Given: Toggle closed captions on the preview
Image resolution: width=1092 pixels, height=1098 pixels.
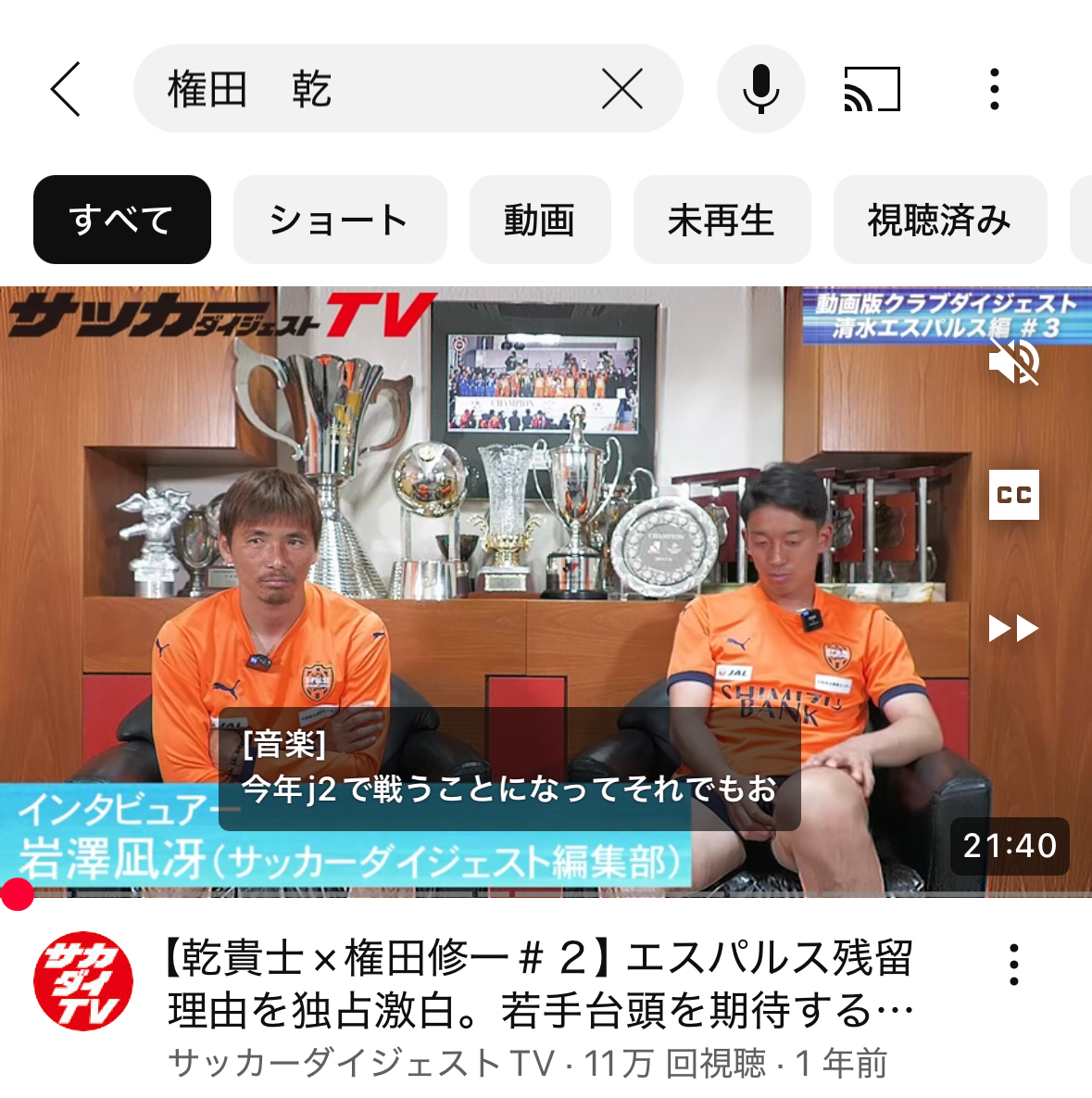Looking at the screenshot, I should pos(1013,495).
